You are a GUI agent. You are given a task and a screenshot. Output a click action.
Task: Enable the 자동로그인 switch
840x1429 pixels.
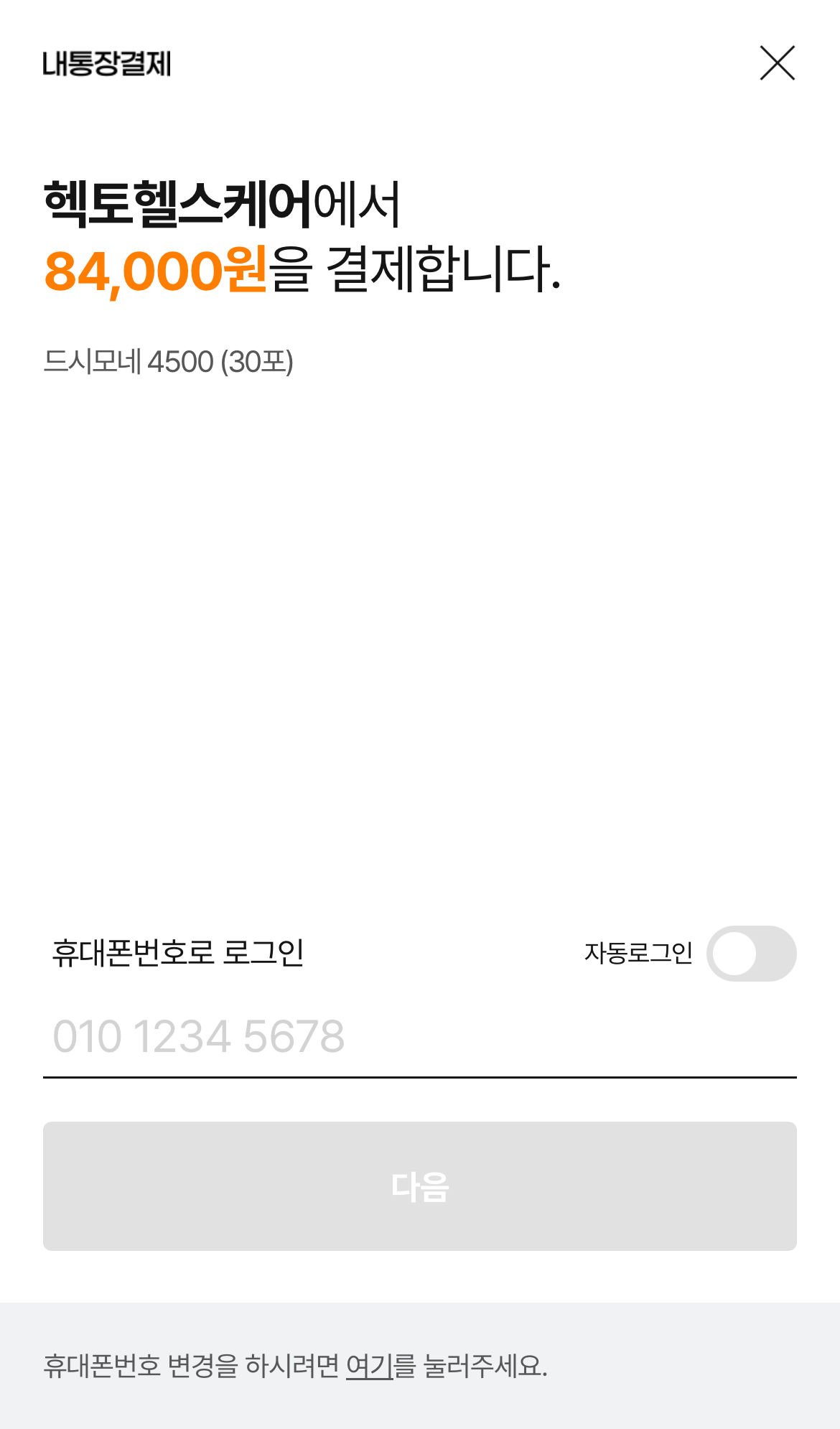tap(751, 954)
